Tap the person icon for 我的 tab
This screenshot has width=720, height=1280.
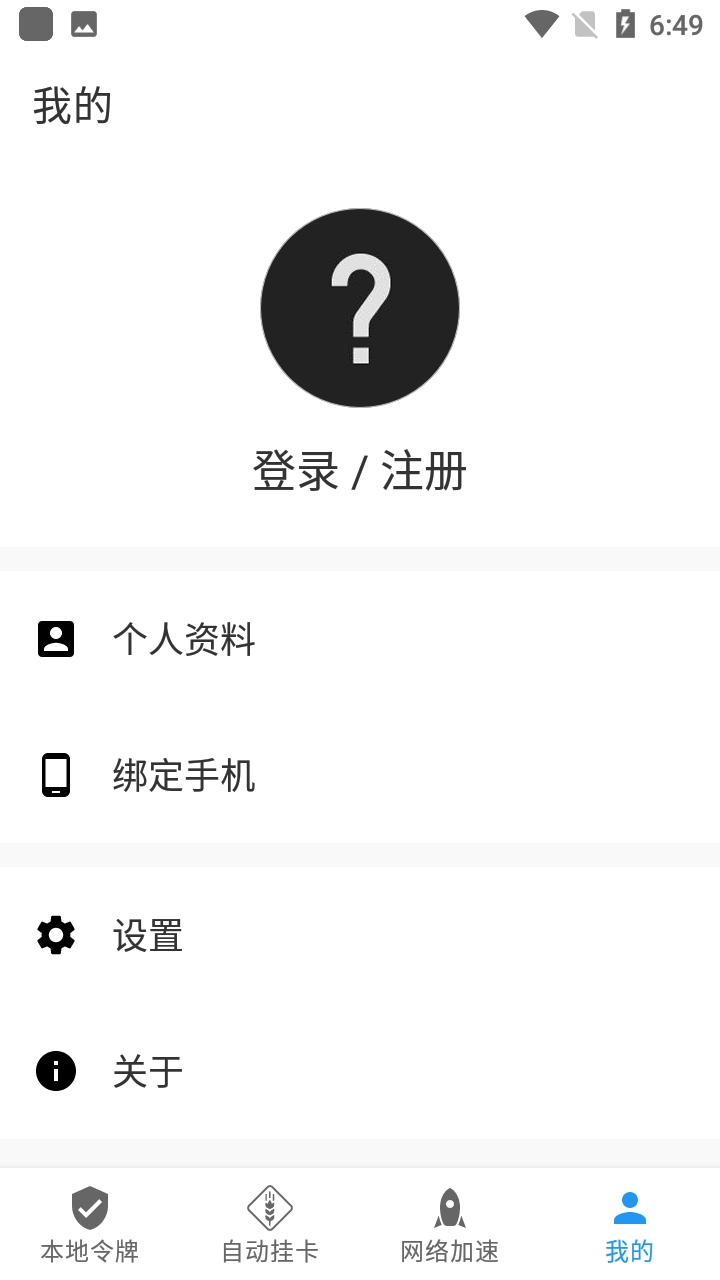[629, 1207]
